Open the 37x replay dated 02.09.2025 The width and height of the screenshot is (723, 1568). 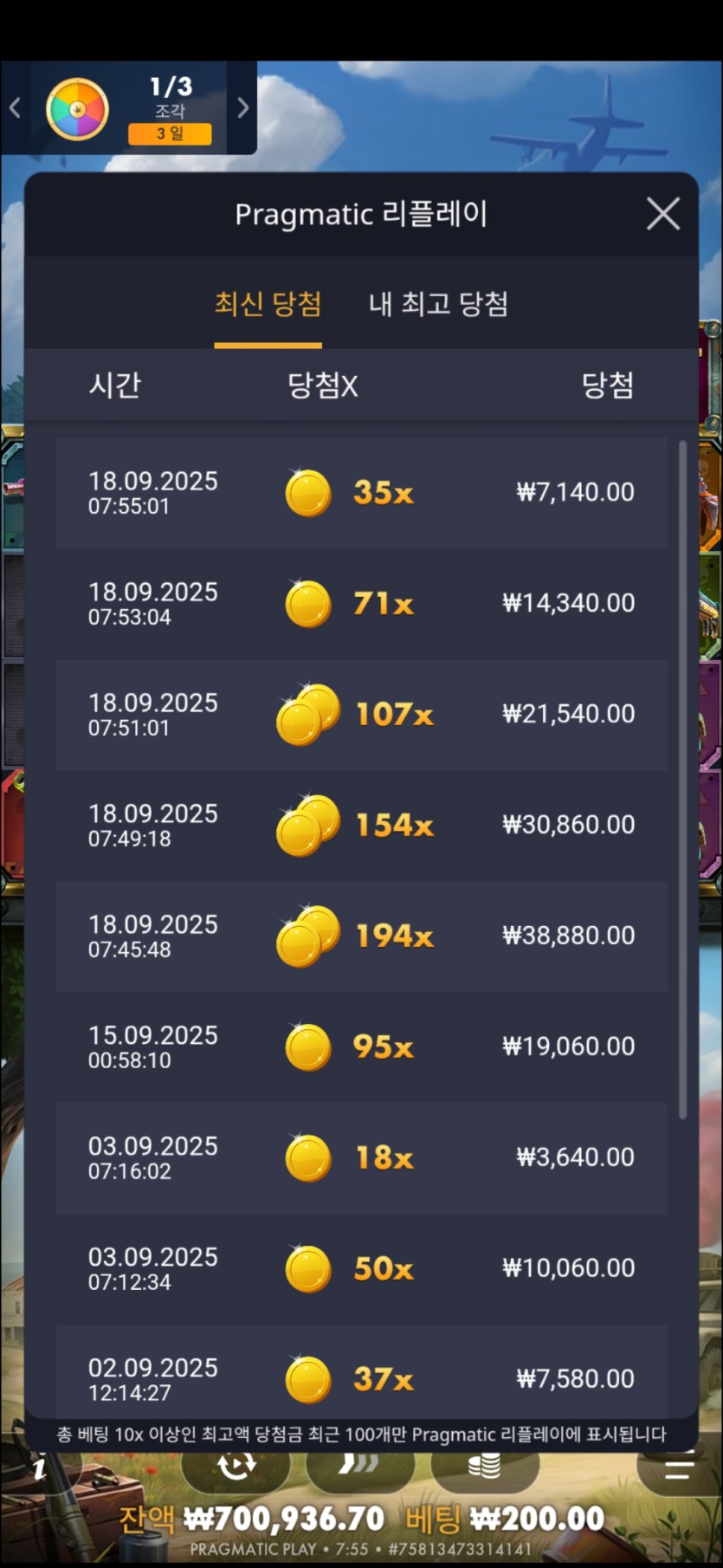coord(361,1377)
